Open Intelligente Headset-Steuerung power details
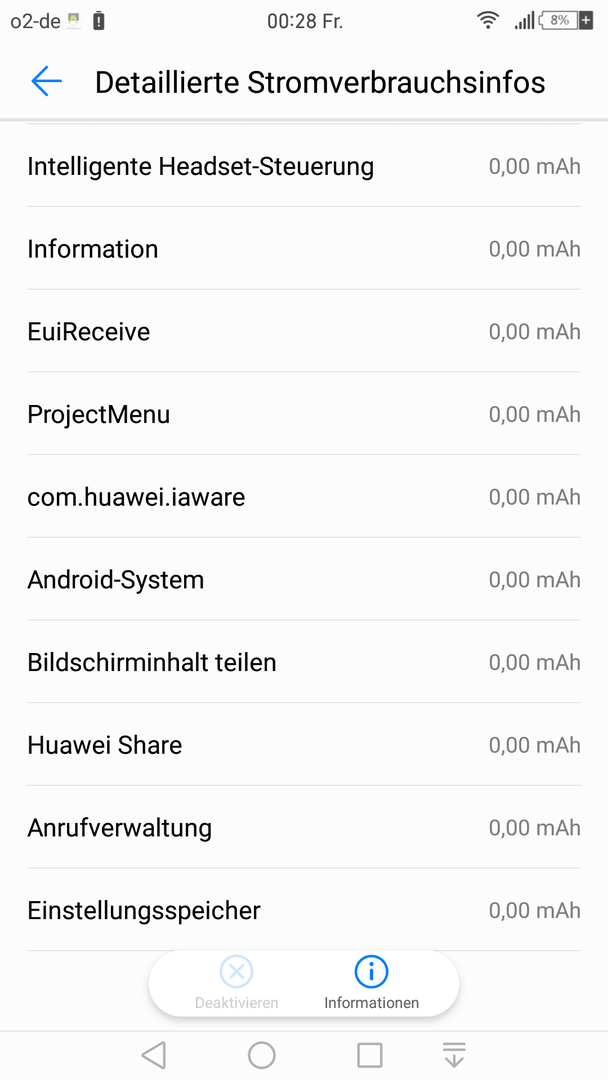 coord(304,166)
